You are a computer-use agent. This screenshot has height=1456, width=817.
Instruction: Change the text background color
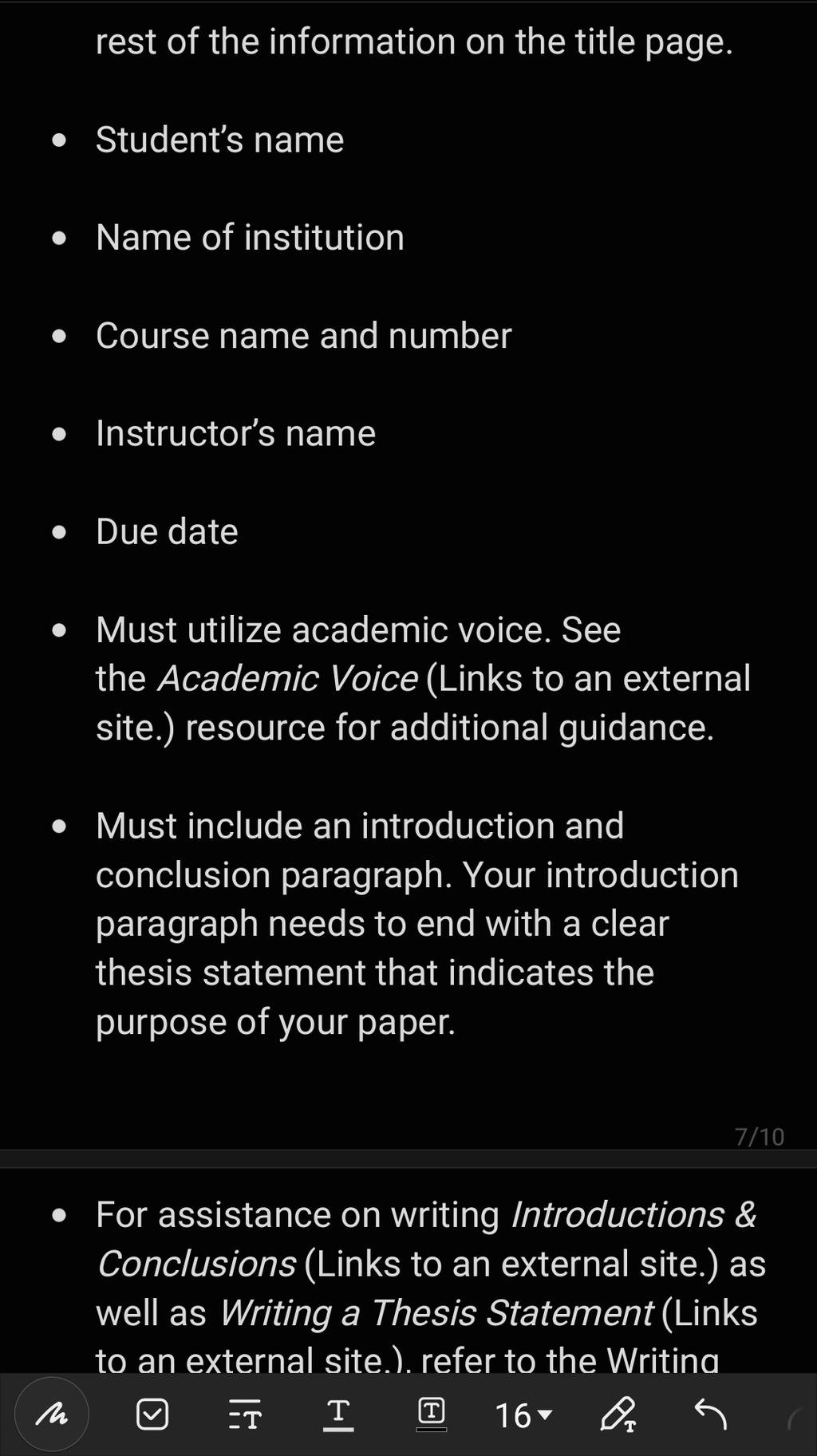432,1415
